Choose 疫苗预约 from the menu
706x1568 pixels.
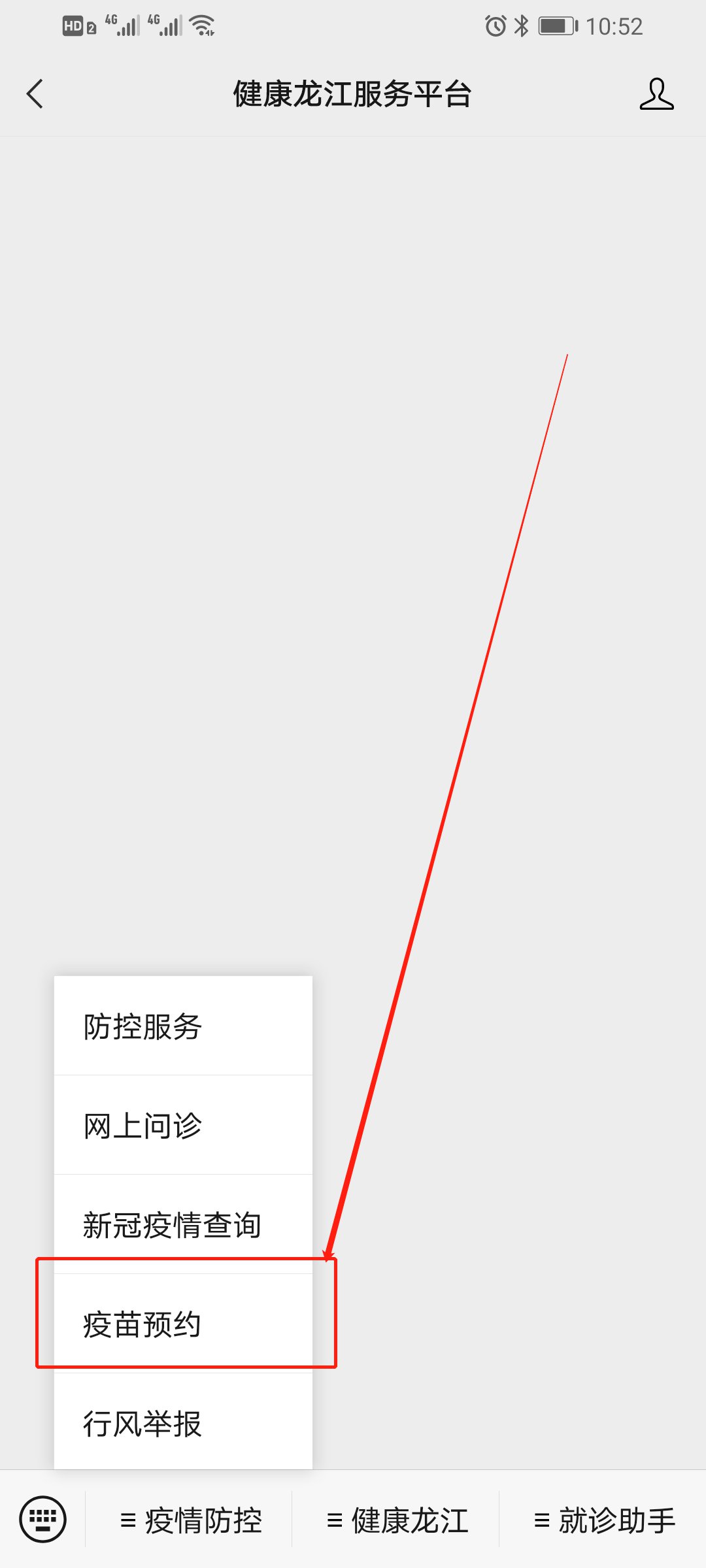tap(183, 1324)
